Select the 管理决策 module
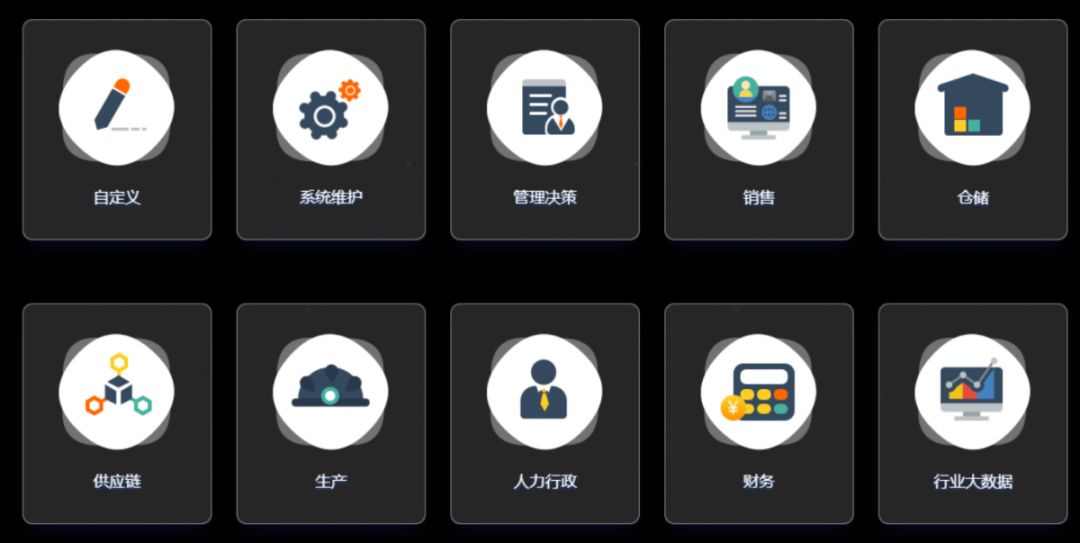Viewport: 1080px width, 543px height. 545,130
